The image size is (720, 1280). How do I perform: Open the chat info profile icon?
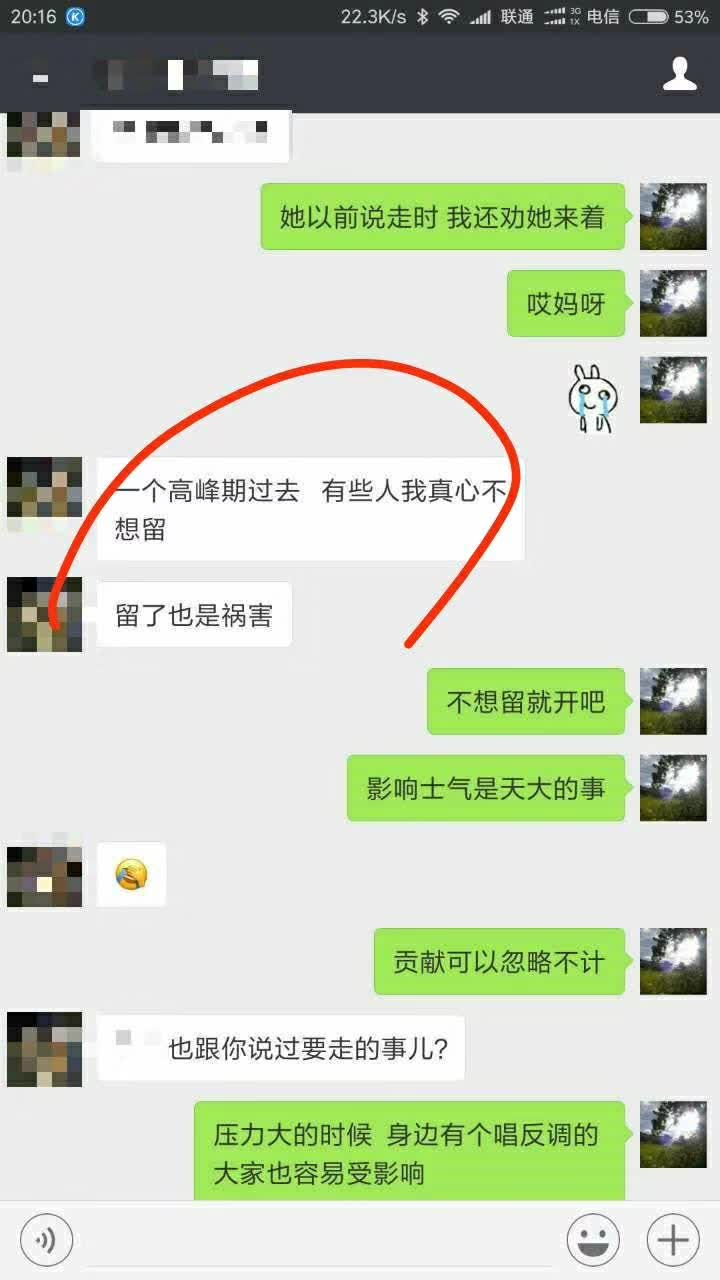(680, 74)
